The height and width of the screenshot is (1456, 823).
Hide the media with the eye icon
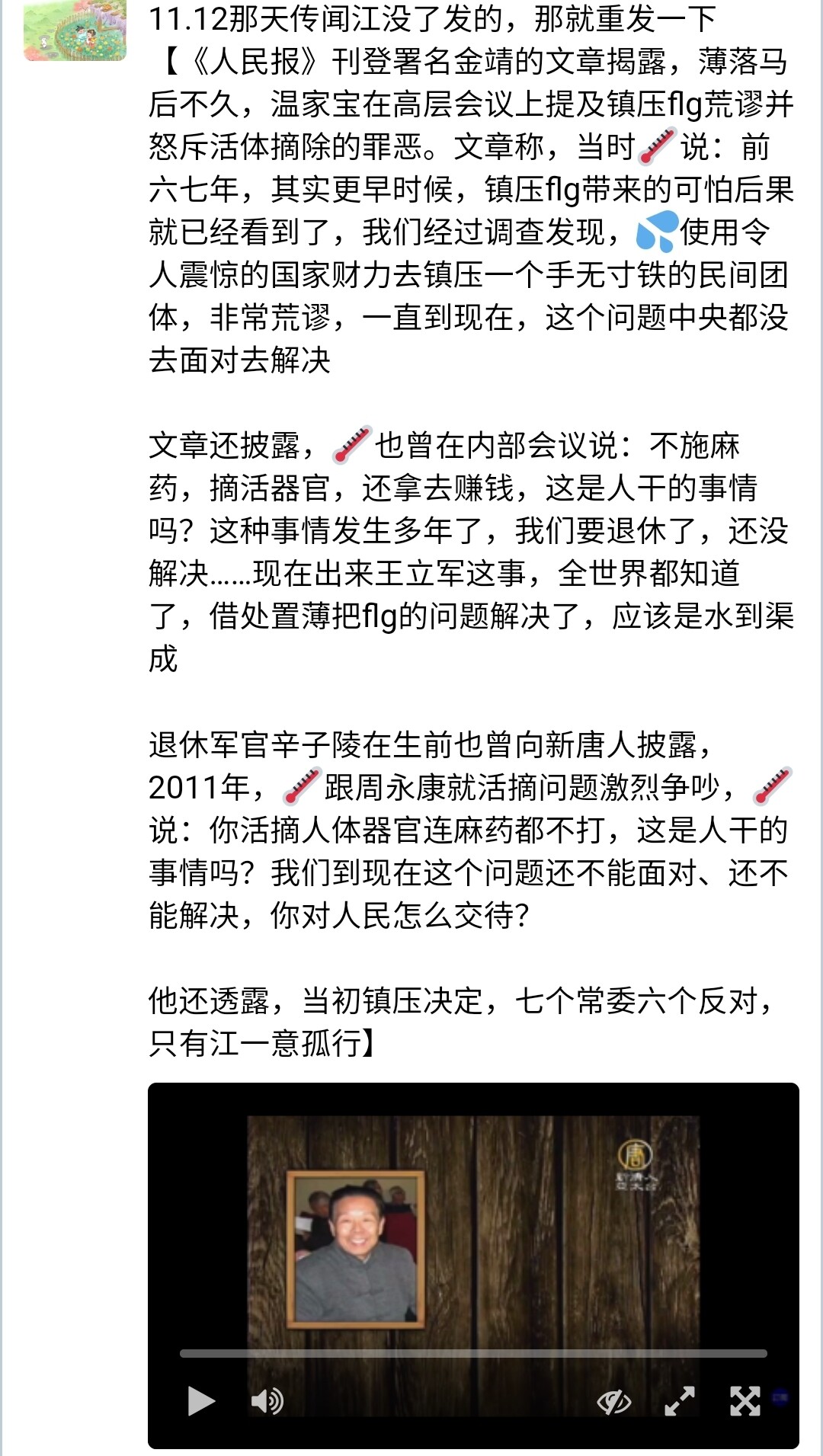pos(614,1400)
